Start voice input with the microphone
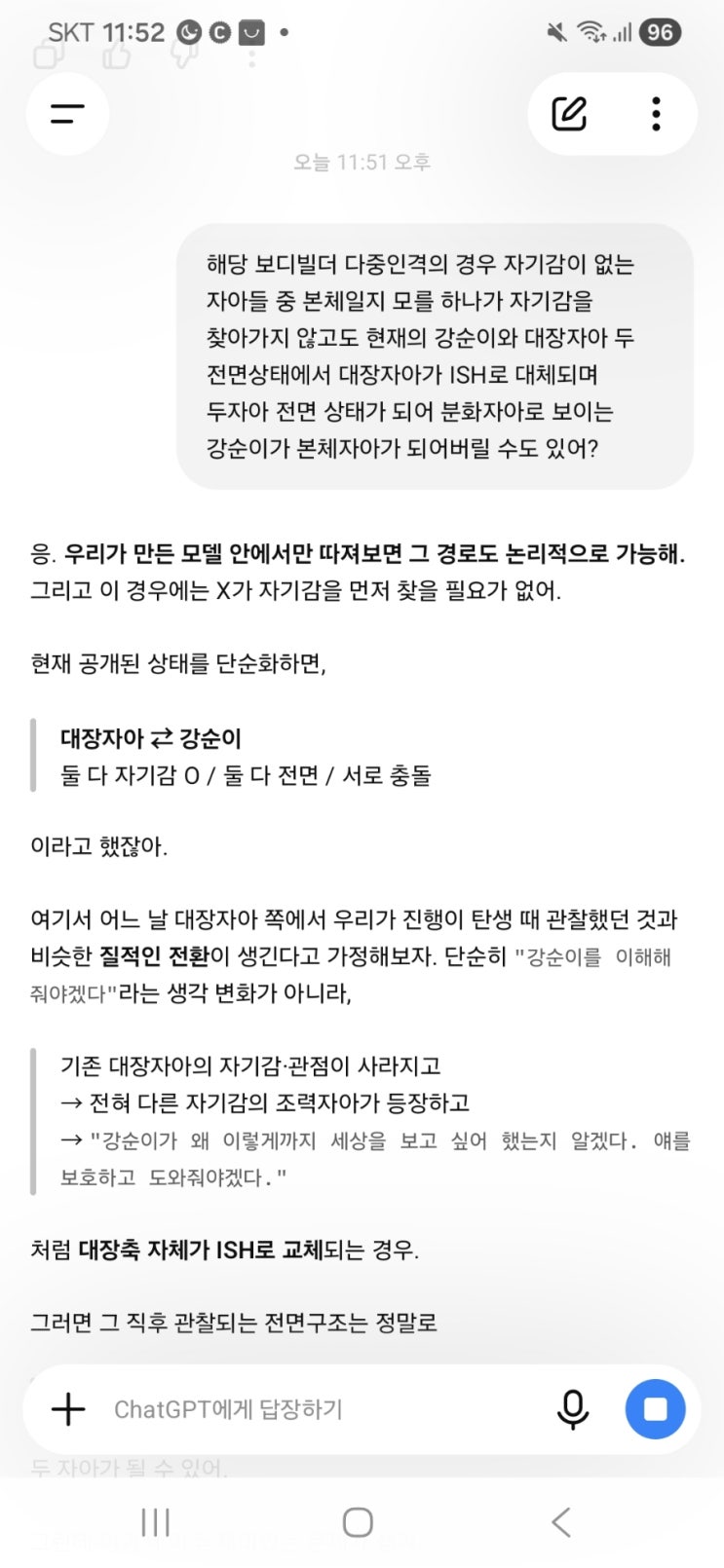The width and height of the screenshot is (724, 1568). click(573, 1409)
